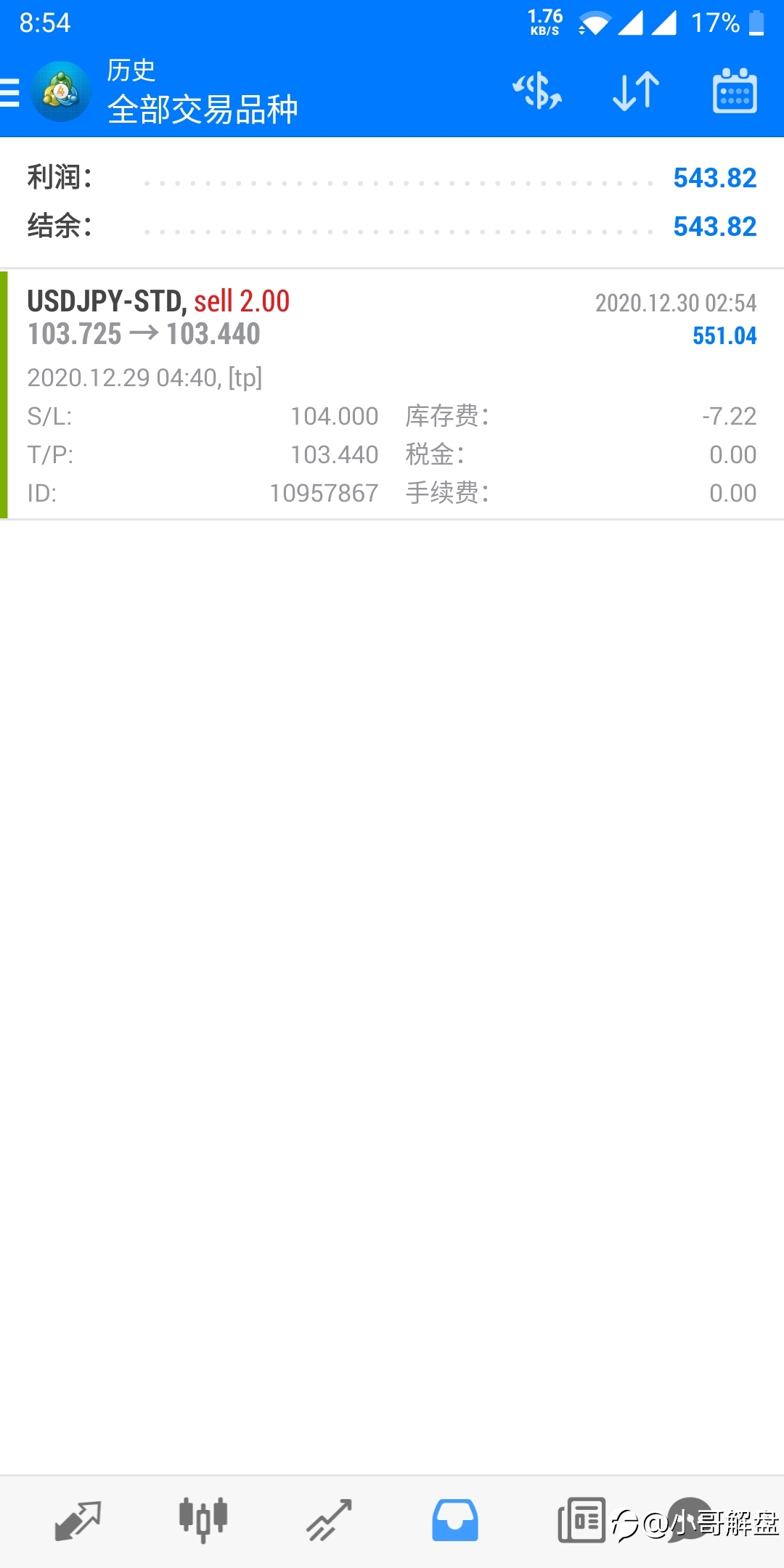Open the hamburger drawer menu
The width and height of the screenshot is (784, 1568).
pyautogui.click(x=10, y=93)
